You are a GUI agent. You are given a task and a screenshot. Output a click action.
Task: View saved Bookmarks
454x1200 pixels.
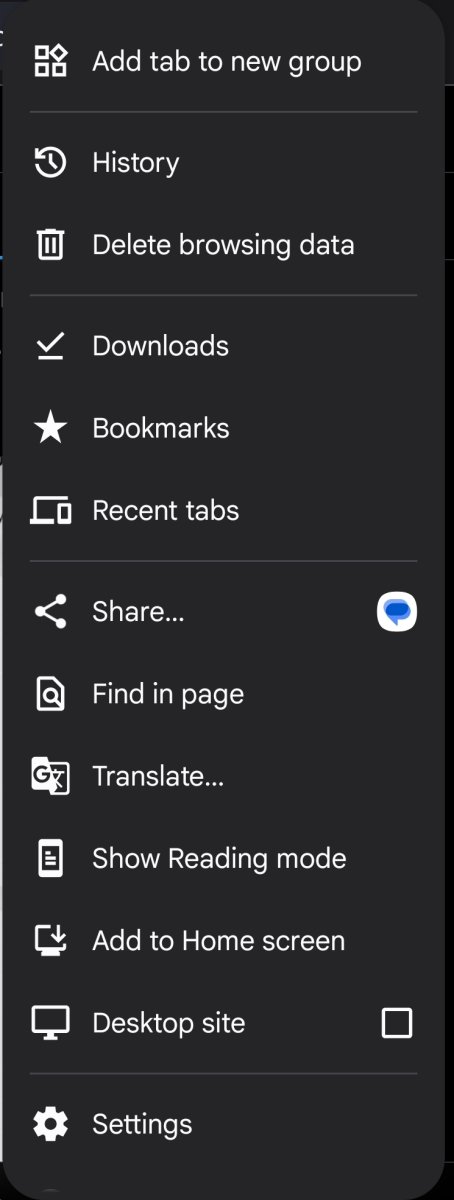tap(224, 428)
